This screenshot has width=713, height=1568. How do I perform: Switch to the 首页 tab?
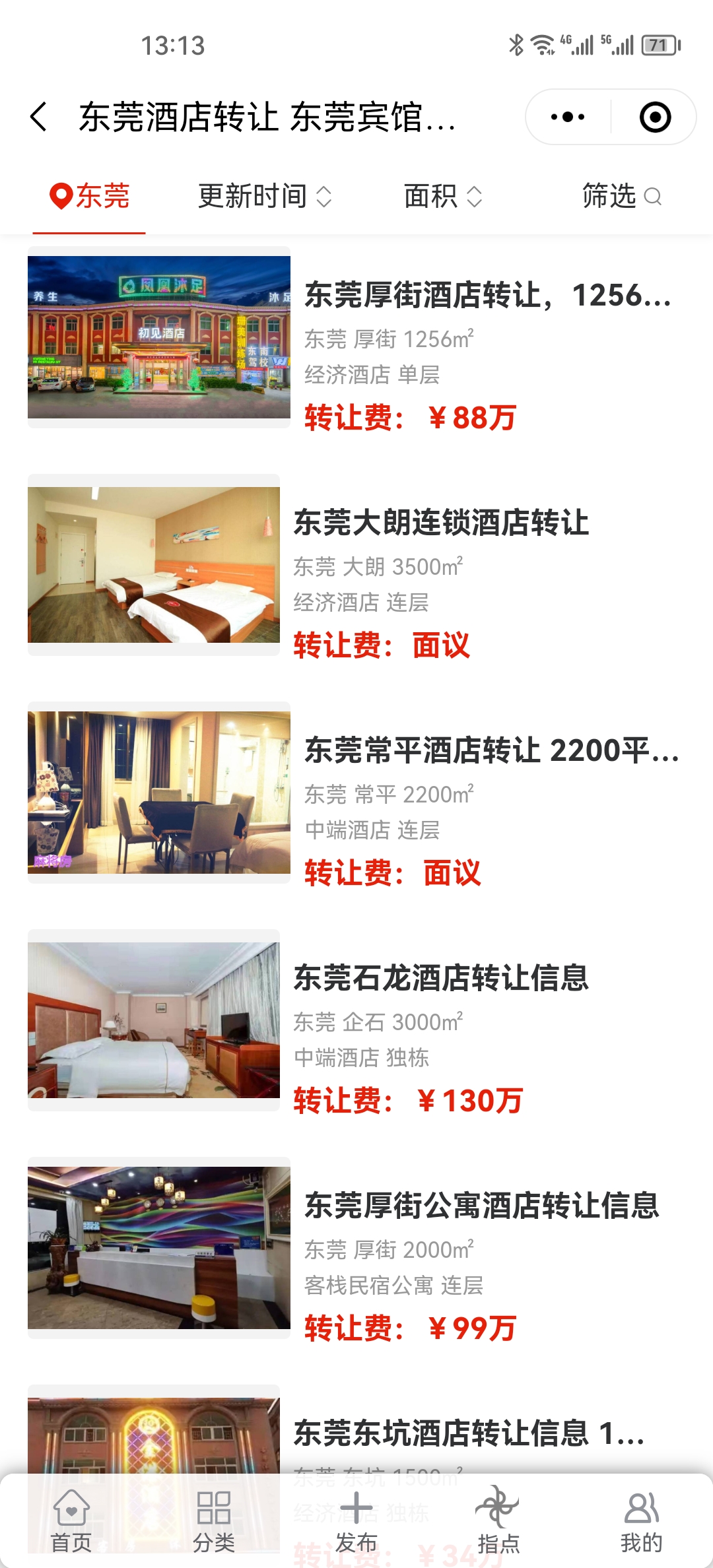pyautogui.click(x=71, y=1521)
